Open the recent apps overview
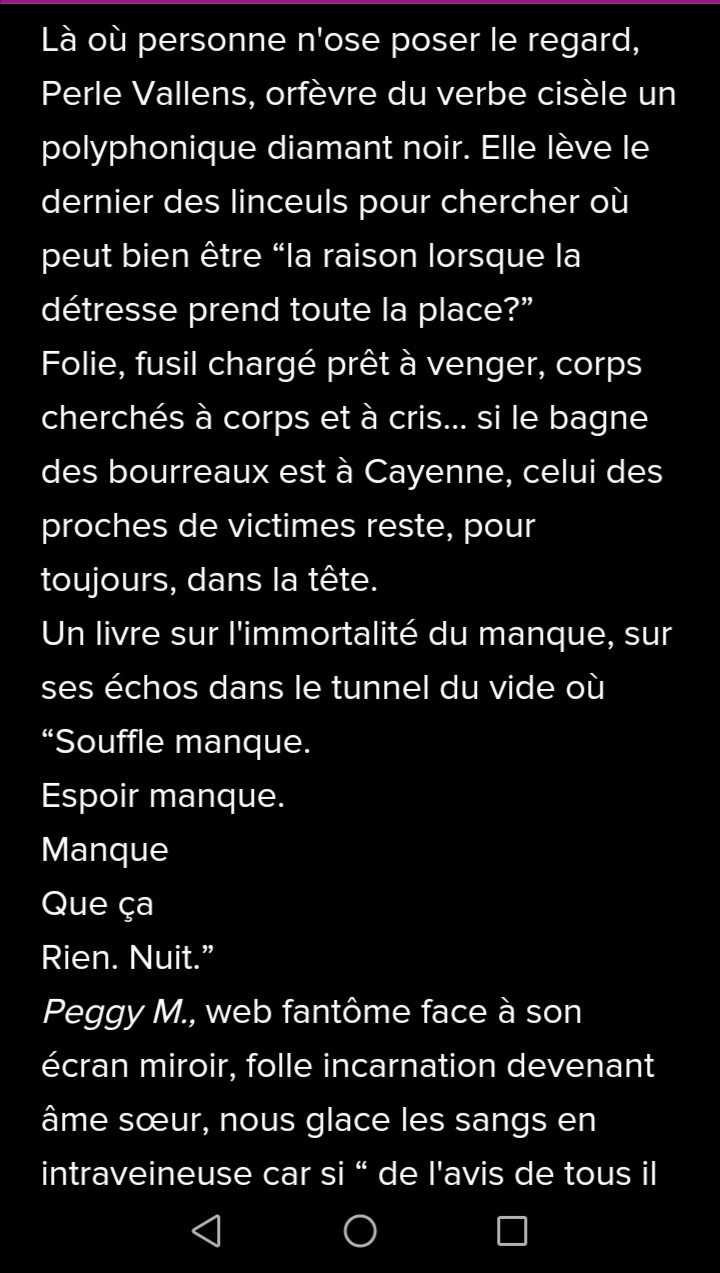The image size is (720, 1273). [x=512, y=1231]
